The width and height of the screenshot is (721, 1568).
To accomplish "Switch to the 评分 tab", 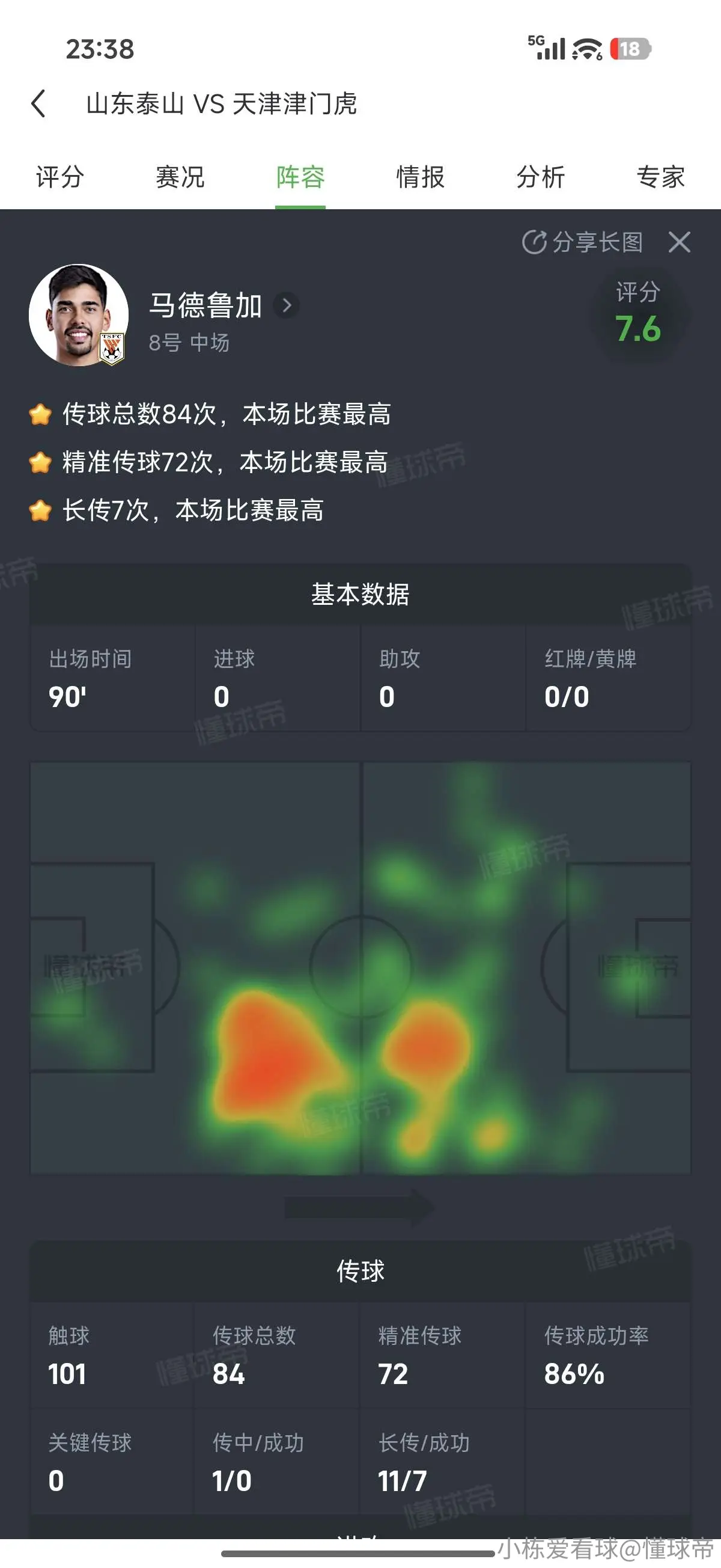I will pyautogui.click(x=59, y=177).
